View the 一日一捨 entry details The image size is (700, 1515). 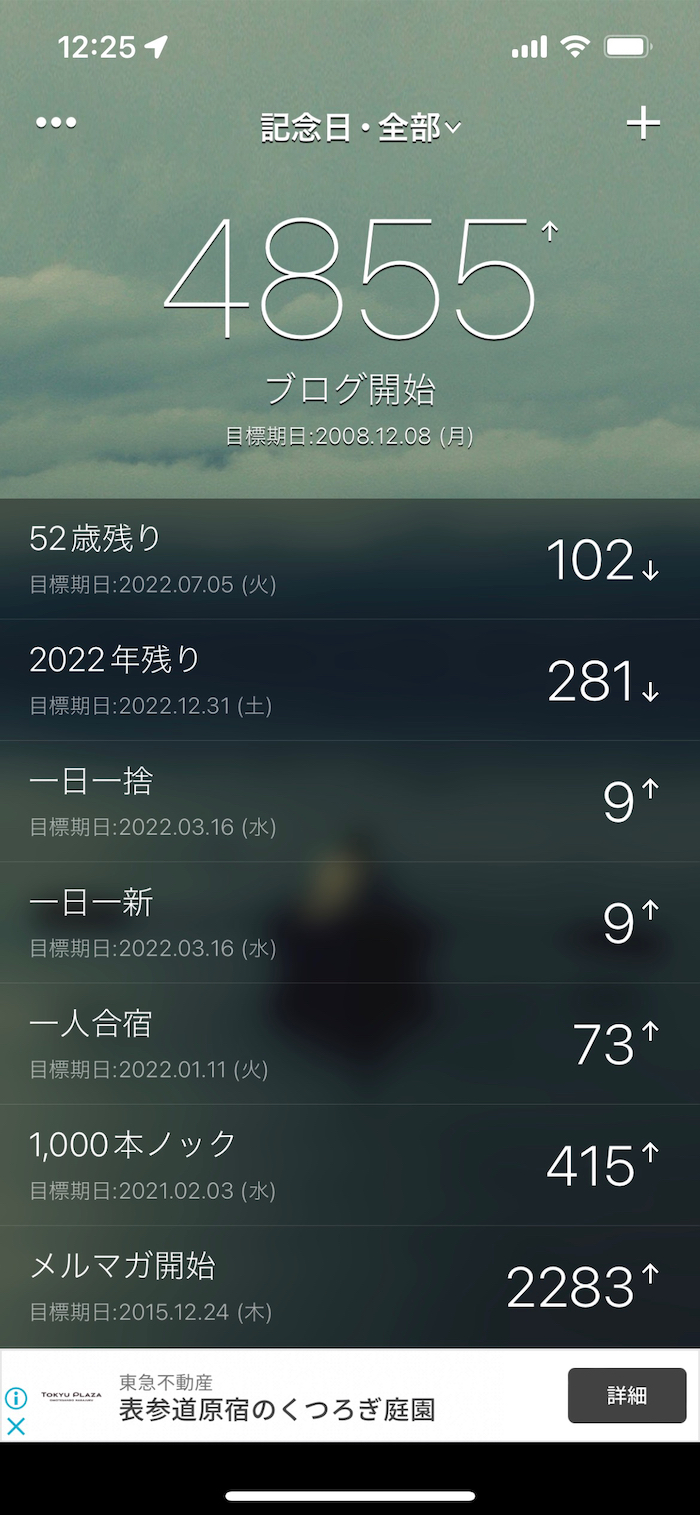[x=350, y=801]
